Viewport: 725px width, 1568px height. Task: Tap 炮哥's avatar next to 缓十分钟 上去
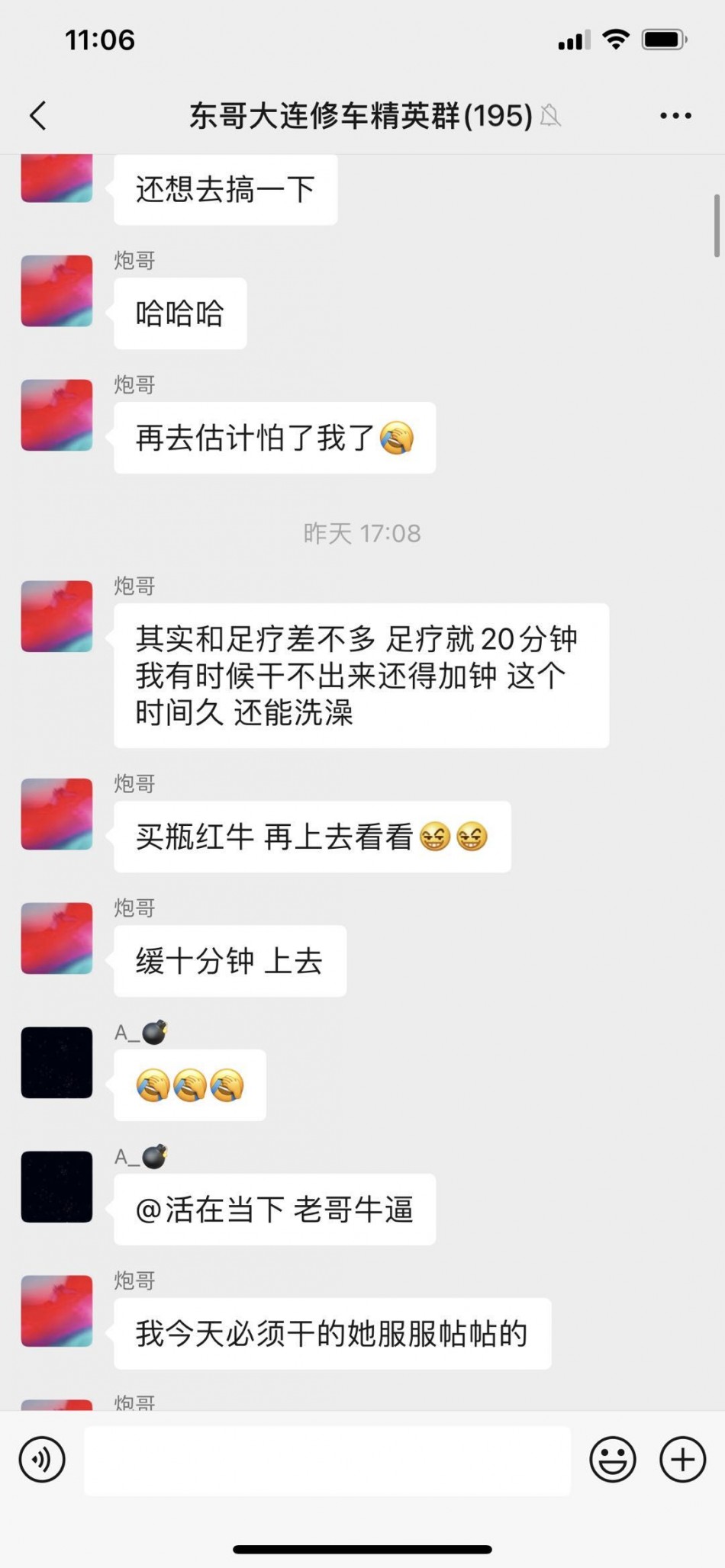pyautogui.click(x=56, y=938)
